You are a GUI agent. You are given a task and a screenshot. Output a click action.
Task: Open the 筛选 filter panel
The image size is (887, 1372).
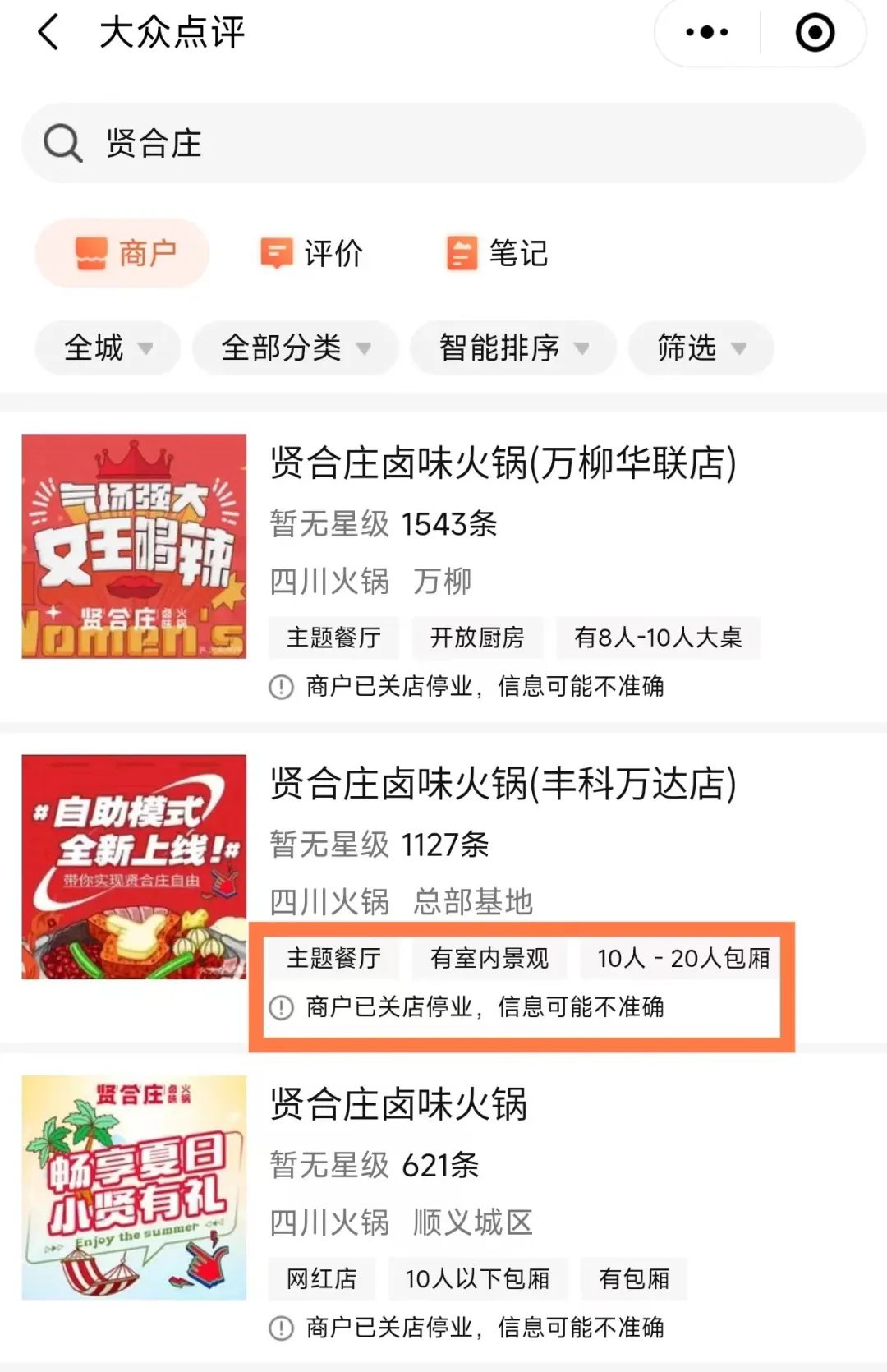coord(699,348)
